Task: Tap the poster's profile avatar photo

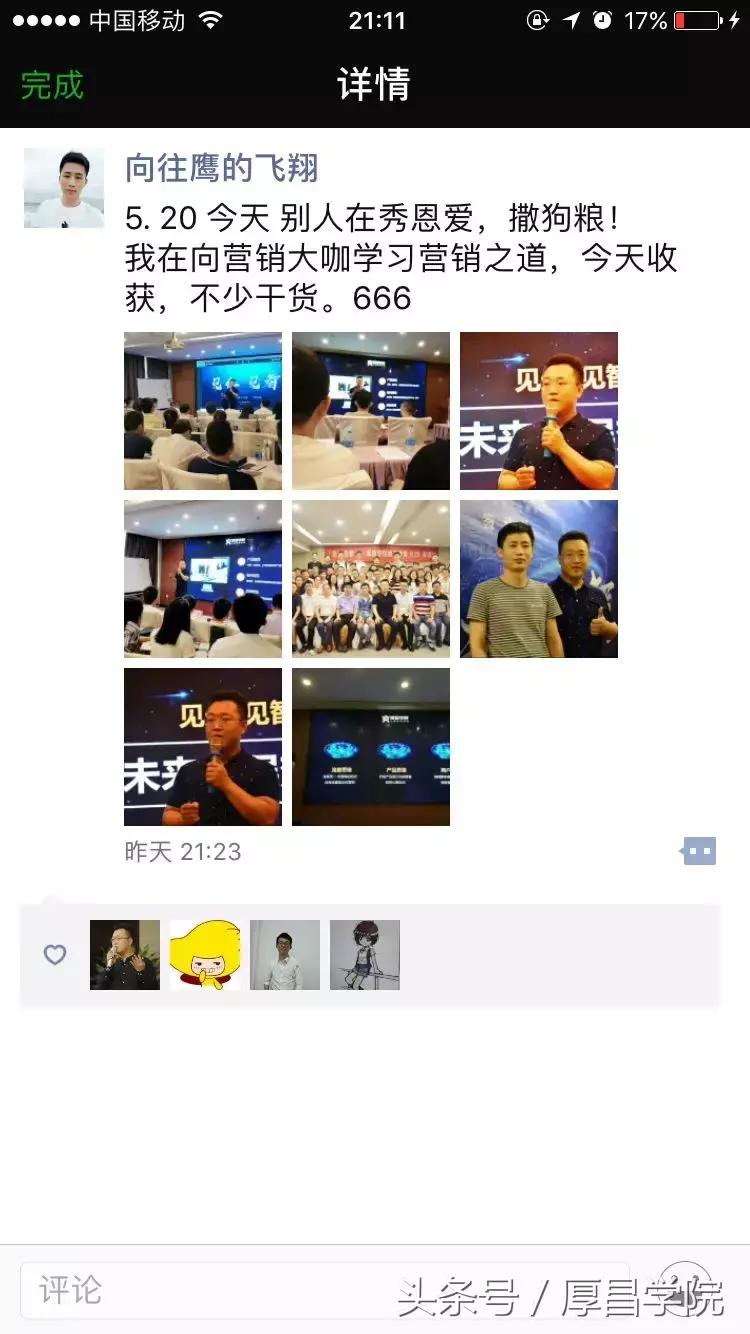Action: 64,188
